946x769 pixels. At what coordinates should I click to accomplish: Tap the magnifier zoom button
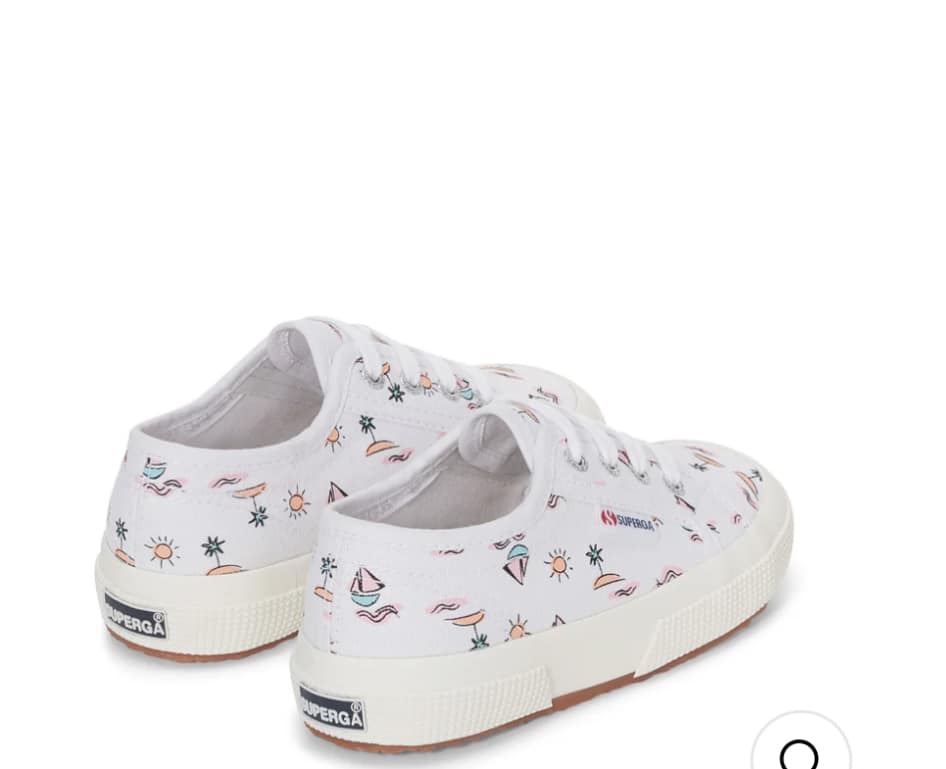[800, 750]
